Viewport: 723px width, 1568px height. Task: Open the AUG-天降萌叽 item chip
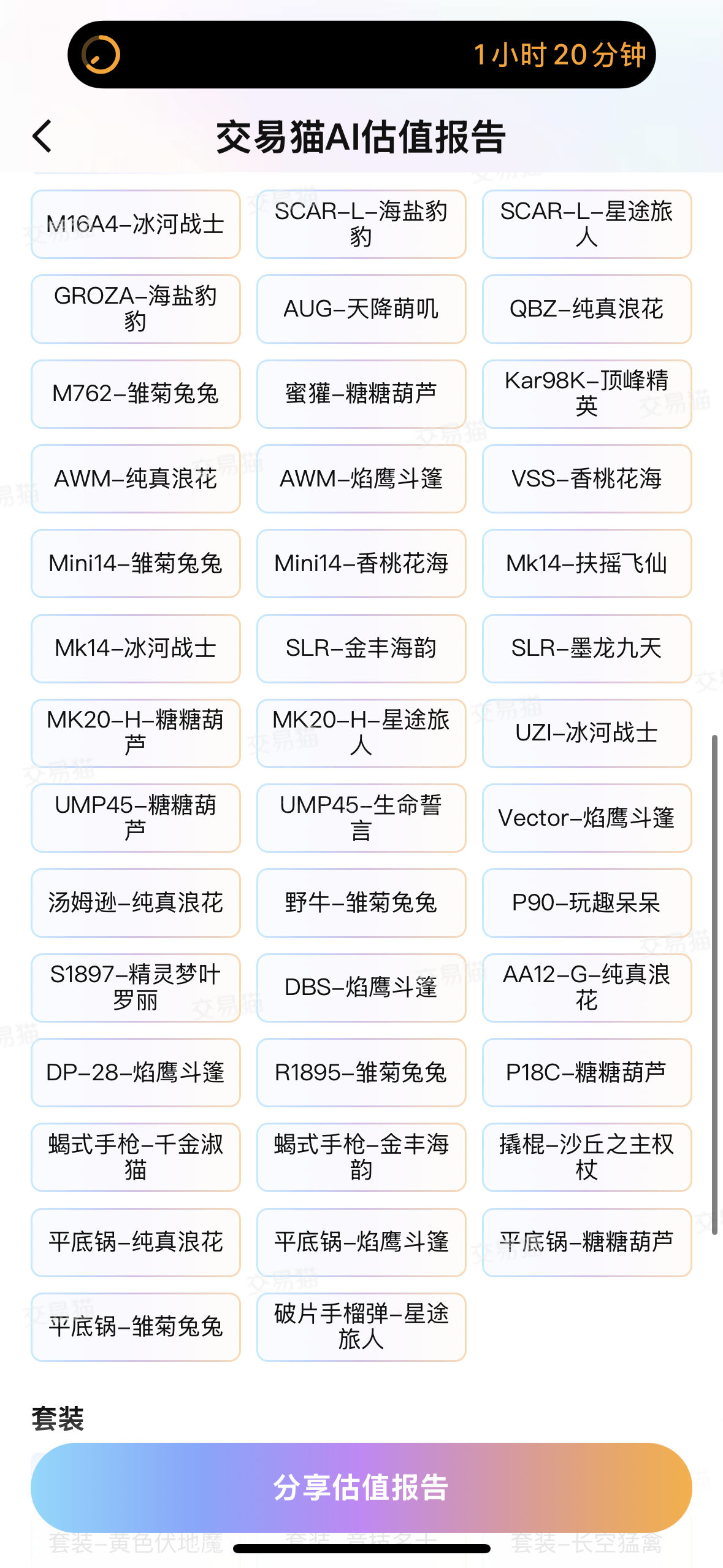click(x=361, y=309)
